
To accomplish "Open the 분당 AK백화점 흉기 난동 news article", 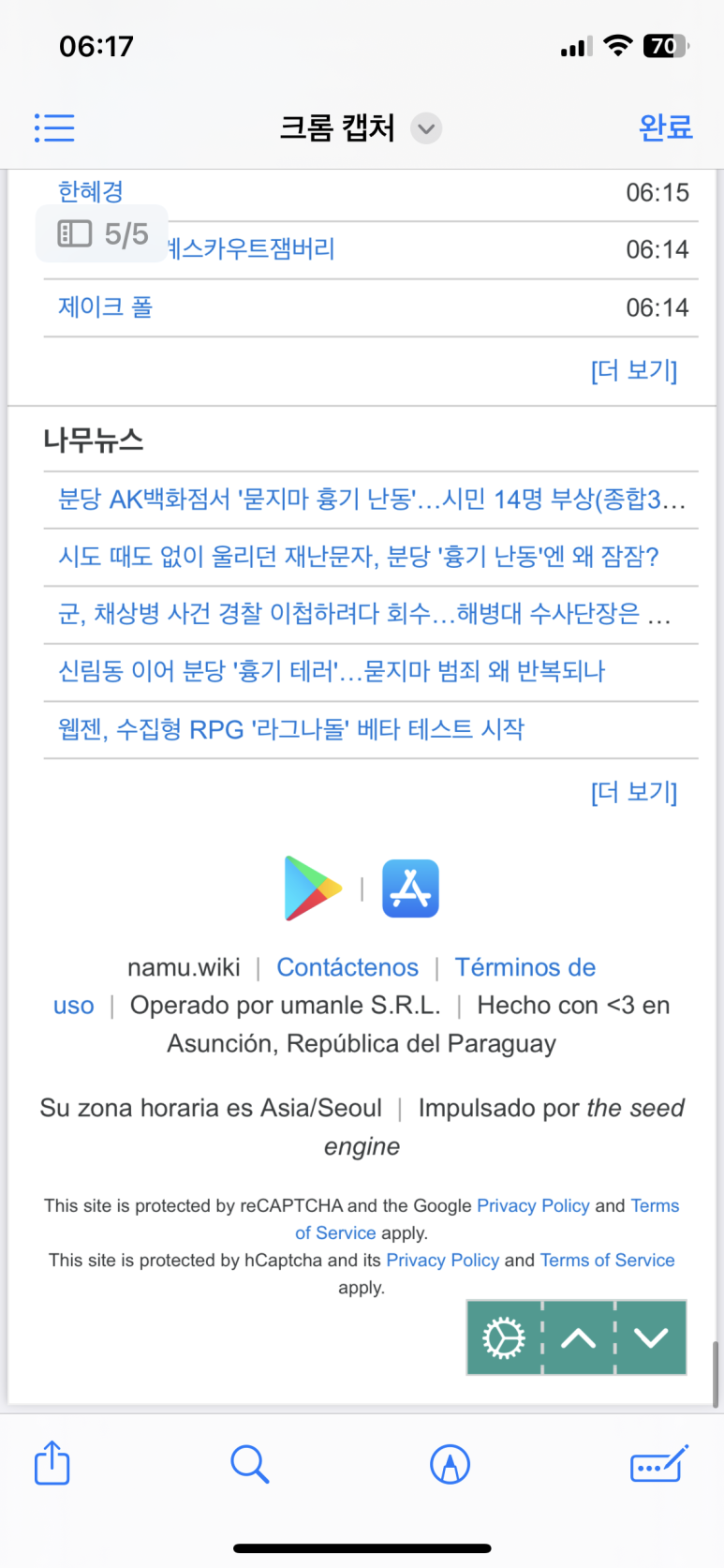I will click(371, 499).
